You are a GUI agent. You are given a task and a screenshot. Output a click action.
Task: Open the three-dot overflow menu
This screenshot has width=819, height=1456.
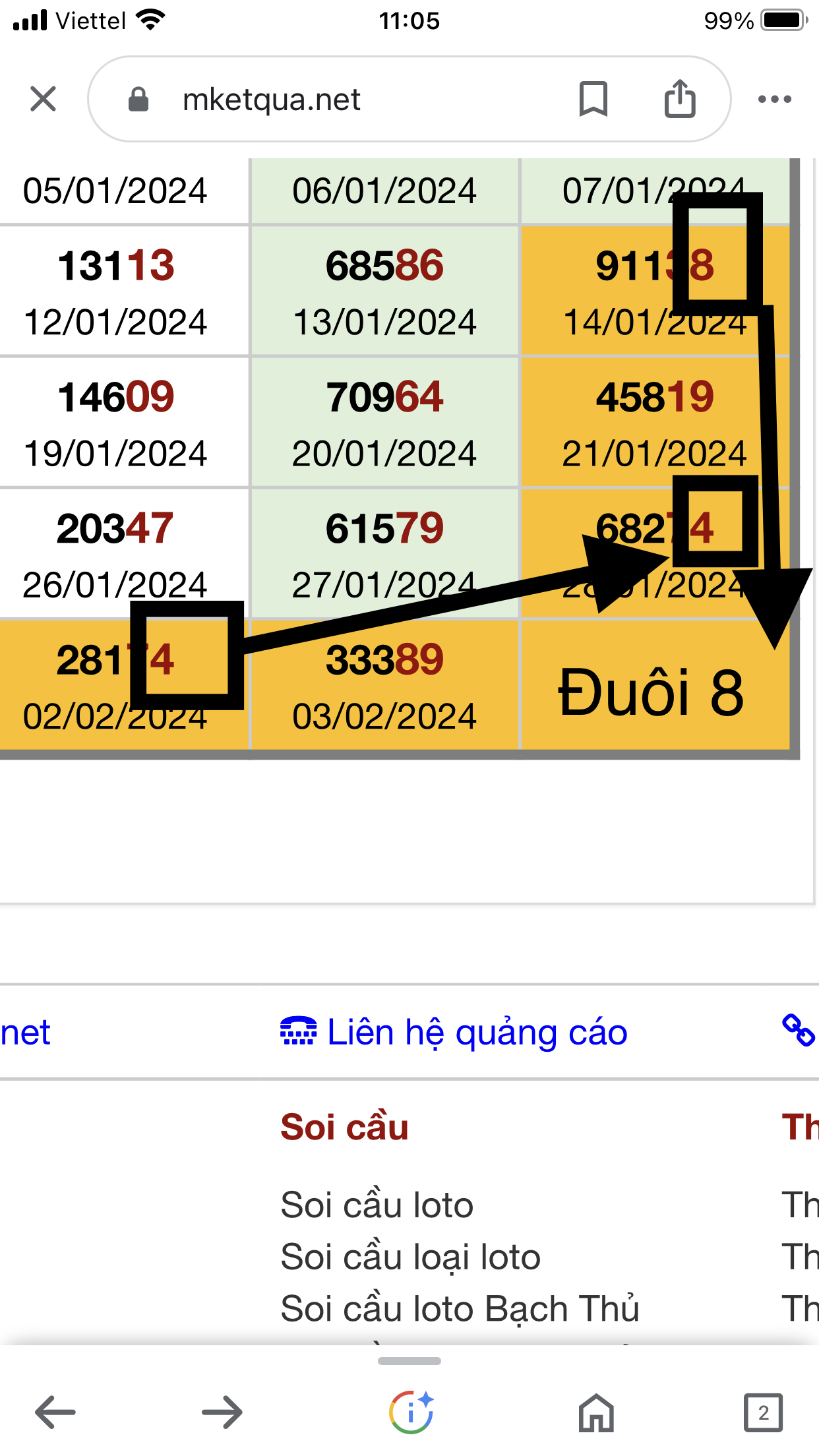(x=774, y=99)
